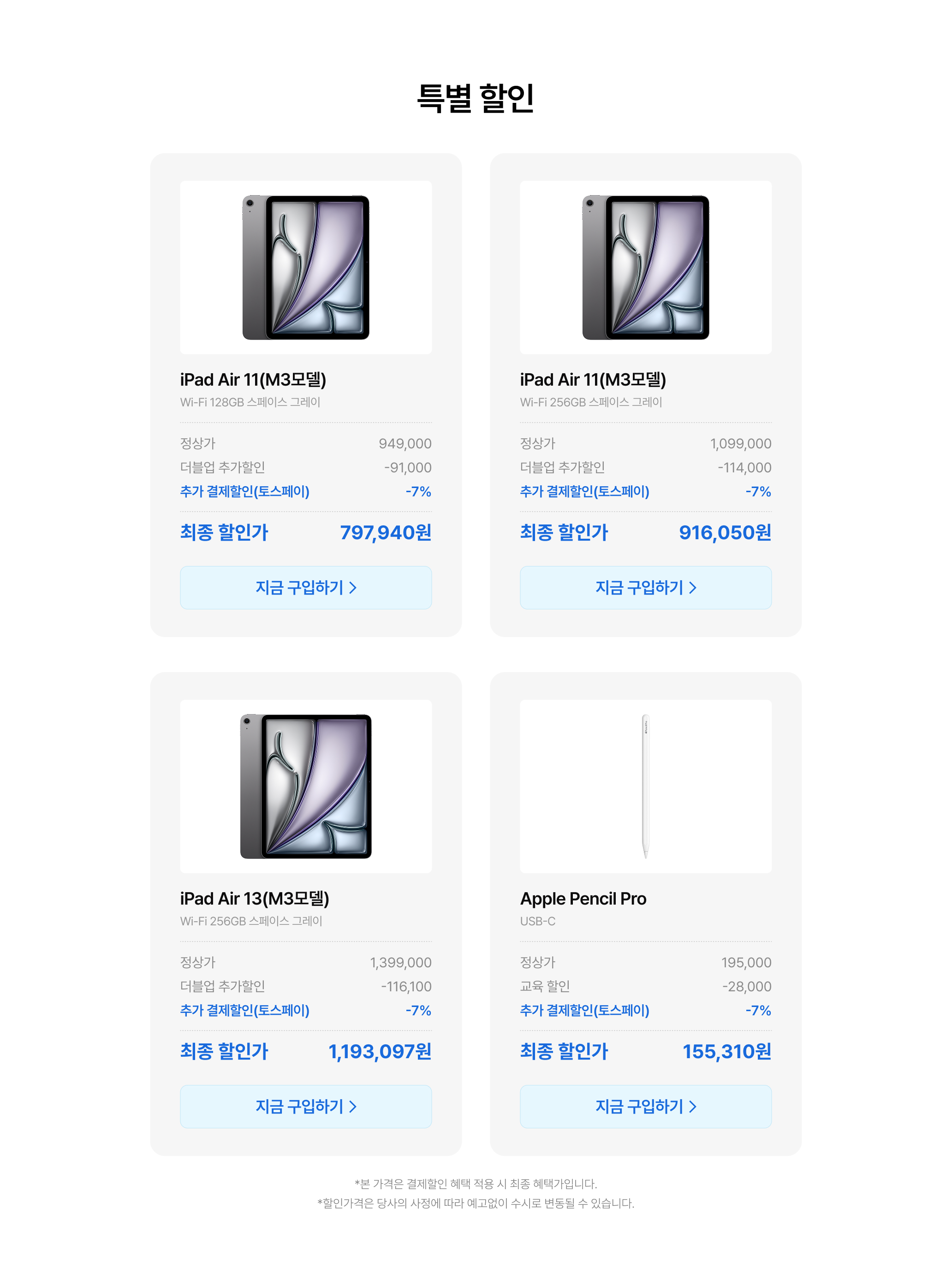Buy the Apple Pencil Pro now
The width and height of the screenshot is (952, 1287).
tap(645, 1106)
